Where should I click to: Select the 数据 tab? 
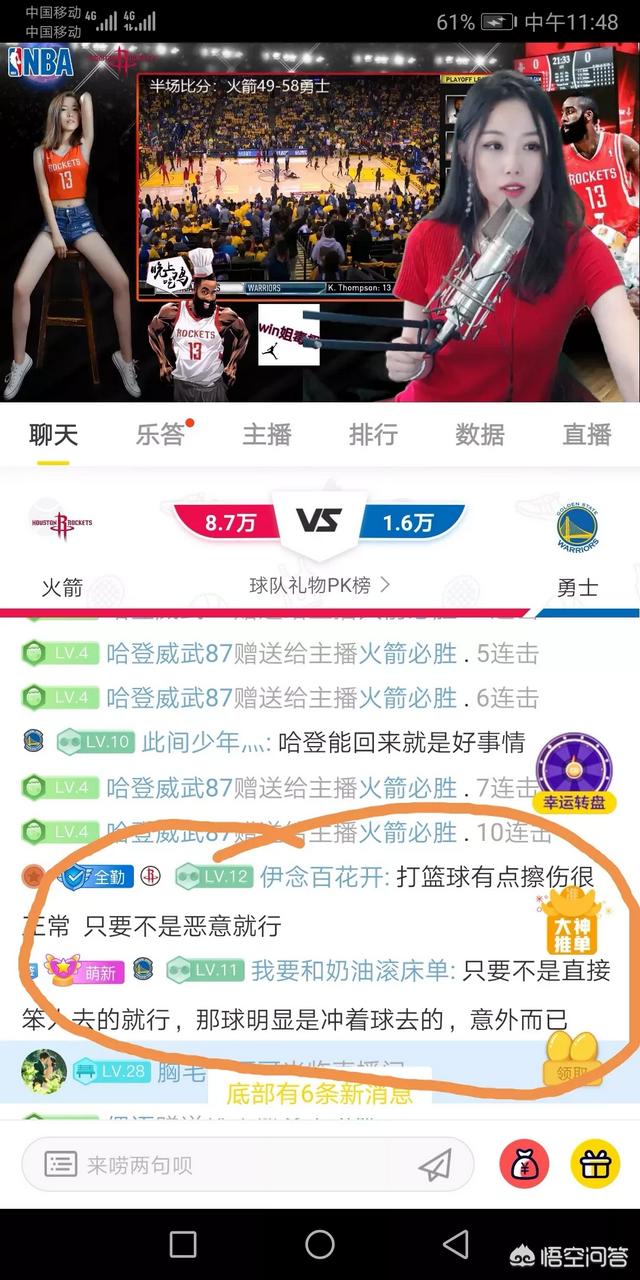(x=480, y=435)
